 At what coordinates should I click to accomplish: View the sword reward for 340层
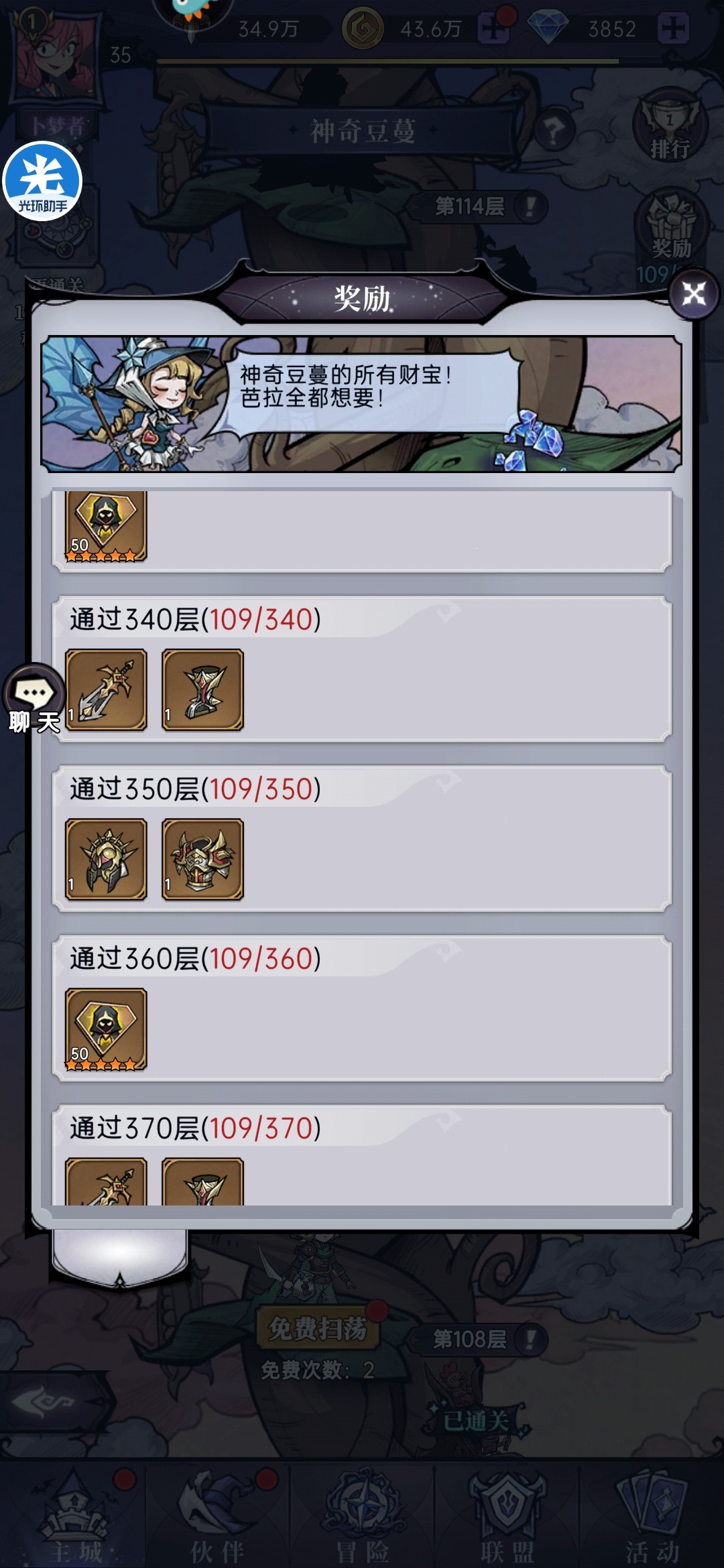click(x=106, y=690)
